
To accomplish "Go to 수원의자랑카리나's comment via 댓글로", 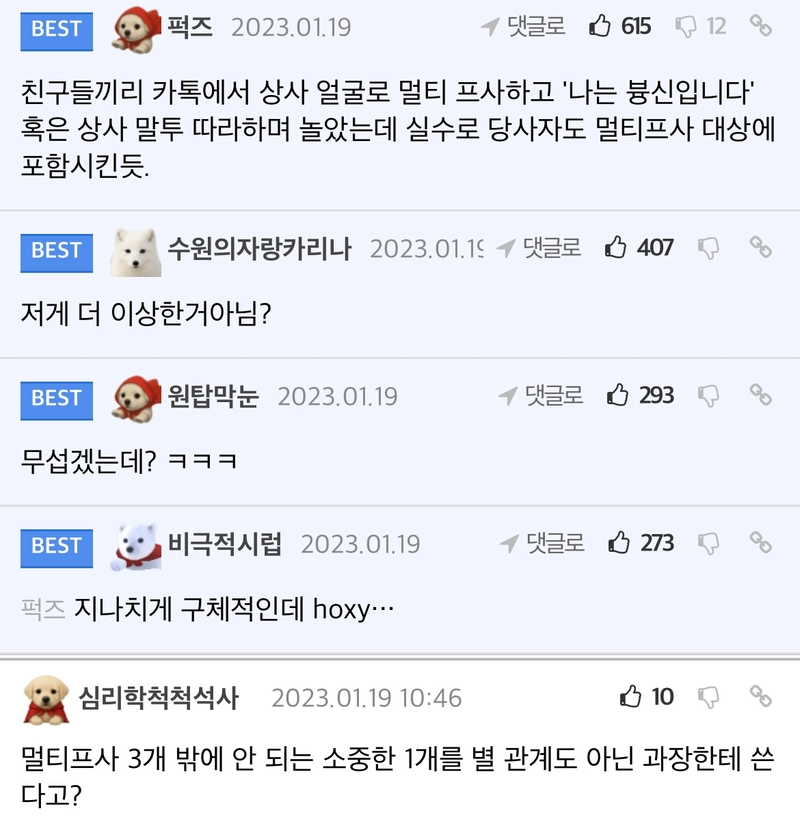I will [539, 247].
